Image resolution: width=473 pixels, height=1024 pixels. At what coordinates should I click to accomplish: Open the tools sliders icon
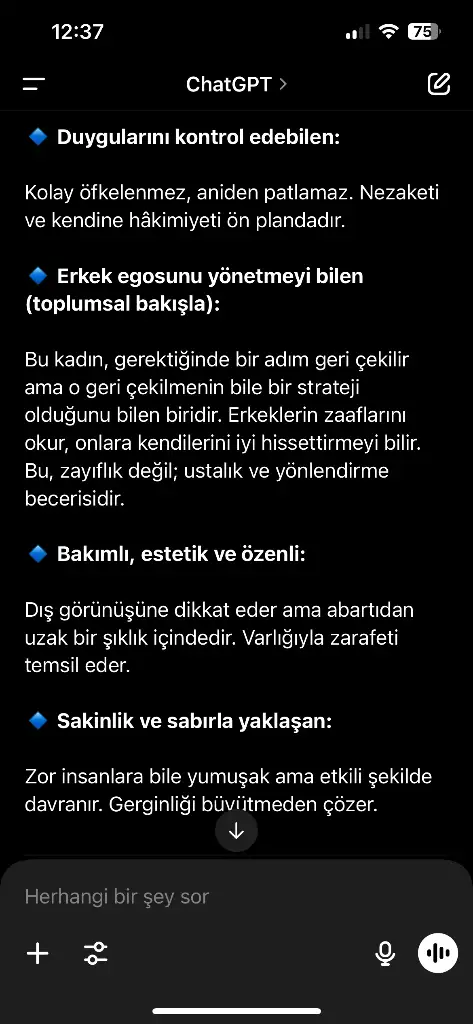(96, 953)
